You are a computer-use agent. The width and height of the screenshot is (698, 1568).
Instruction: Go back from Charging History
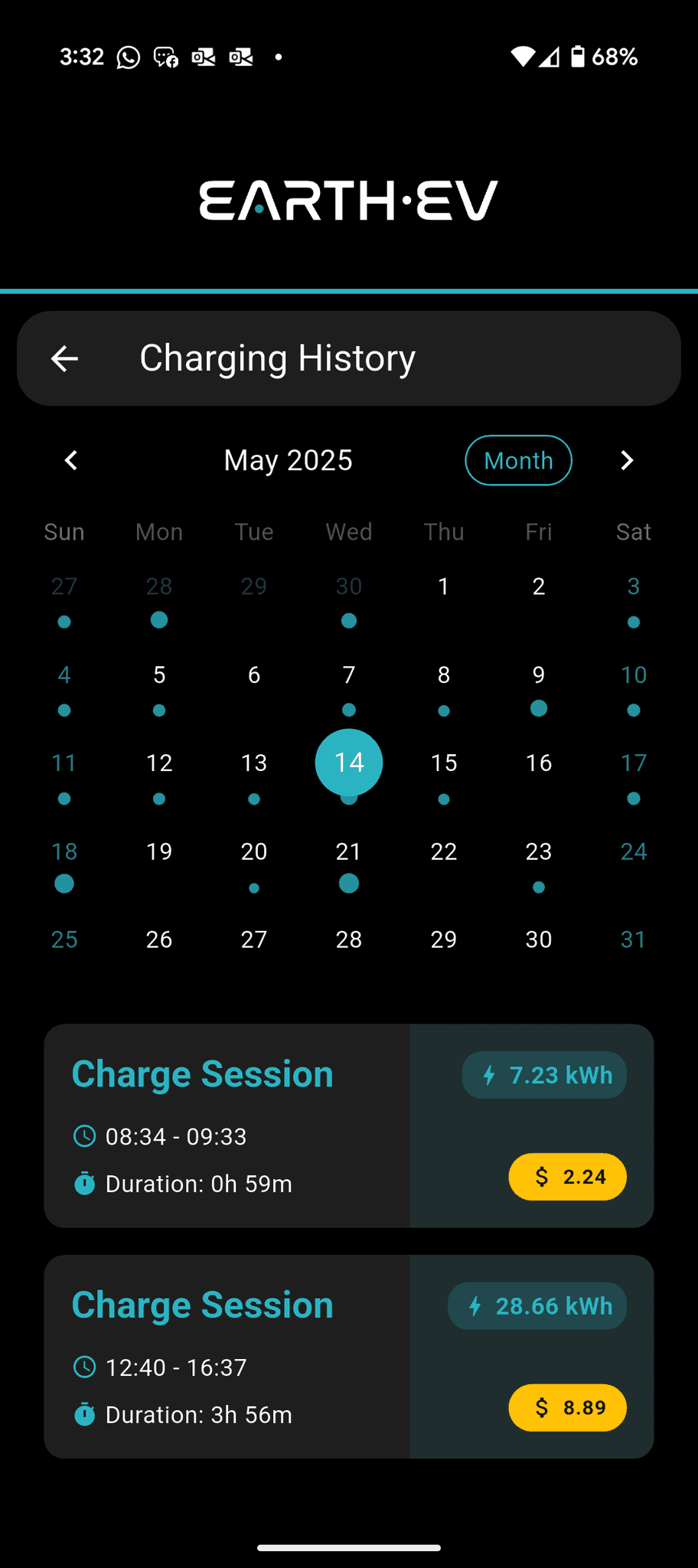pos(64,358)
